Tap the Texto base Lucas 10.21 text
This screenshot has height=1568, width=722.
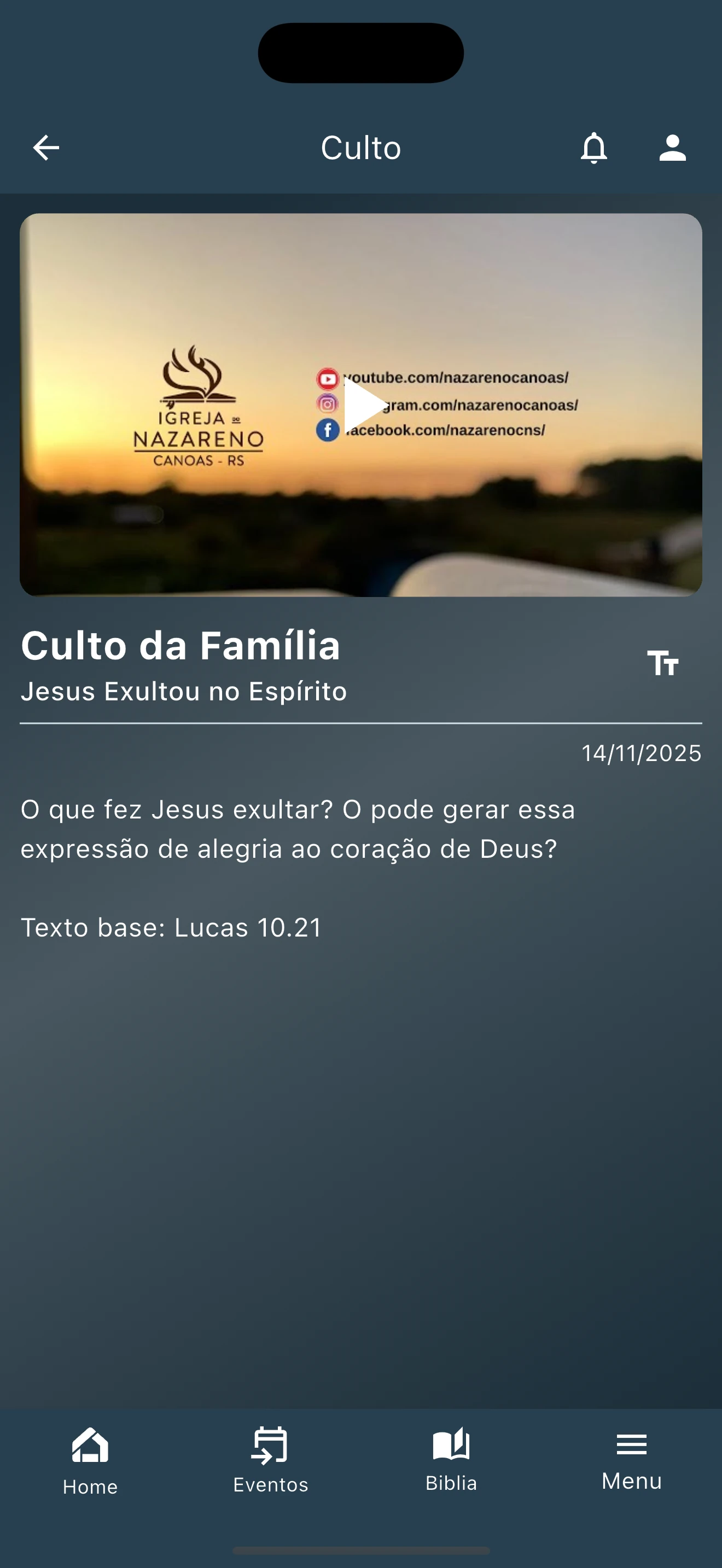tap(171, 928)
